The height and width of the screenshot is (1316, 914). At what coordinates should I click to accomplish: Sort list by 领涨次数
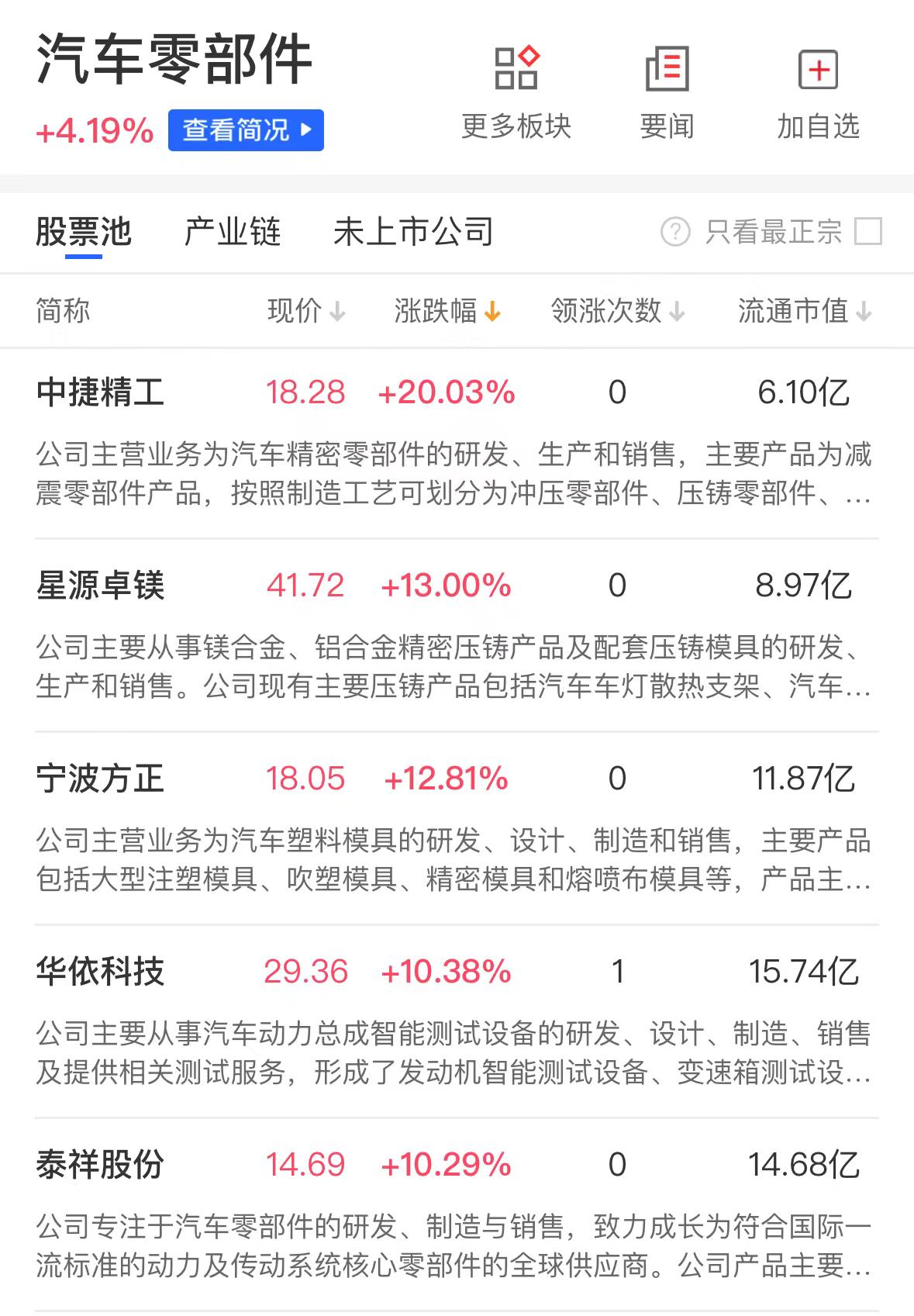coord(618,311)
